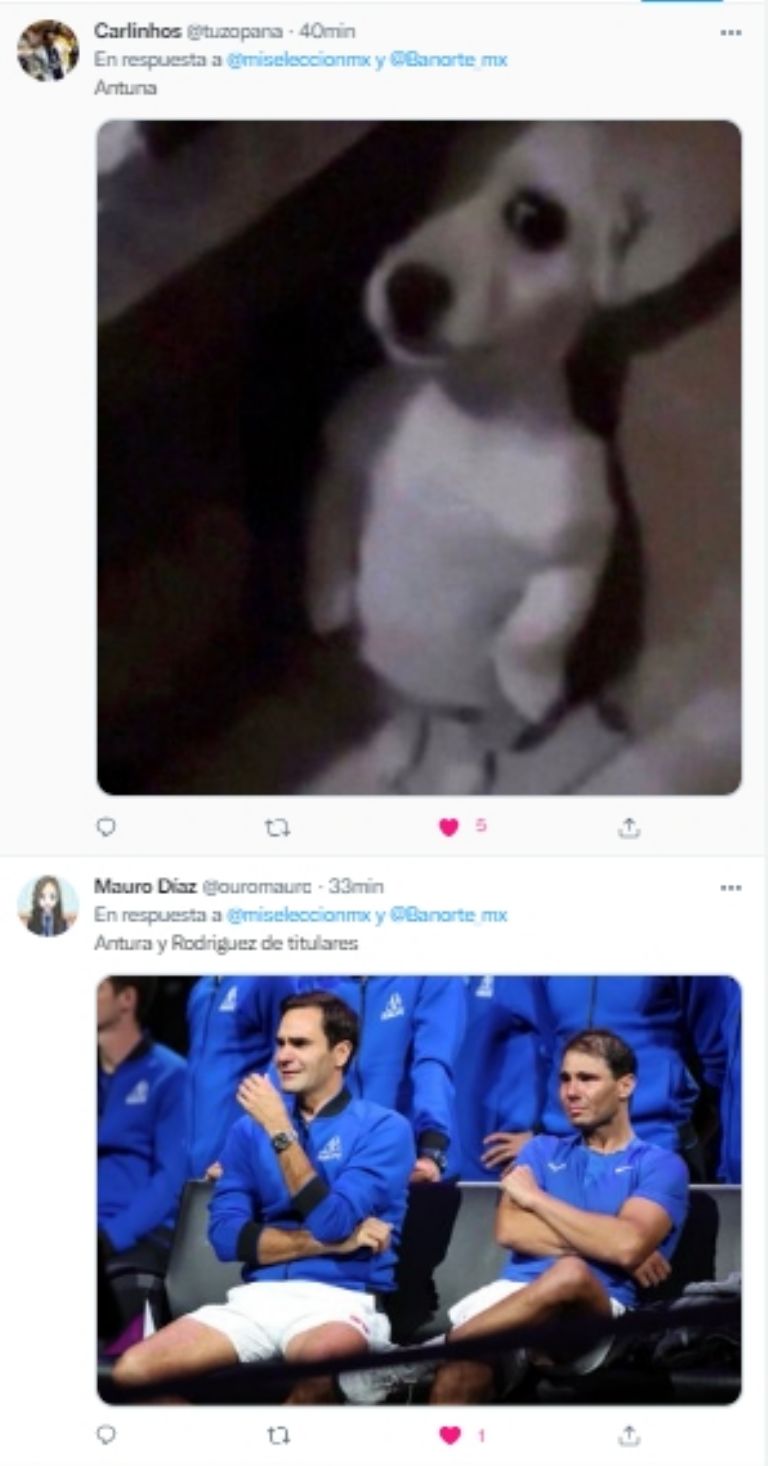The height and width of the screenshot is (1466, 768).
Task: Reply to Carlinhos' tweet
Action: (x=106, y=827)
